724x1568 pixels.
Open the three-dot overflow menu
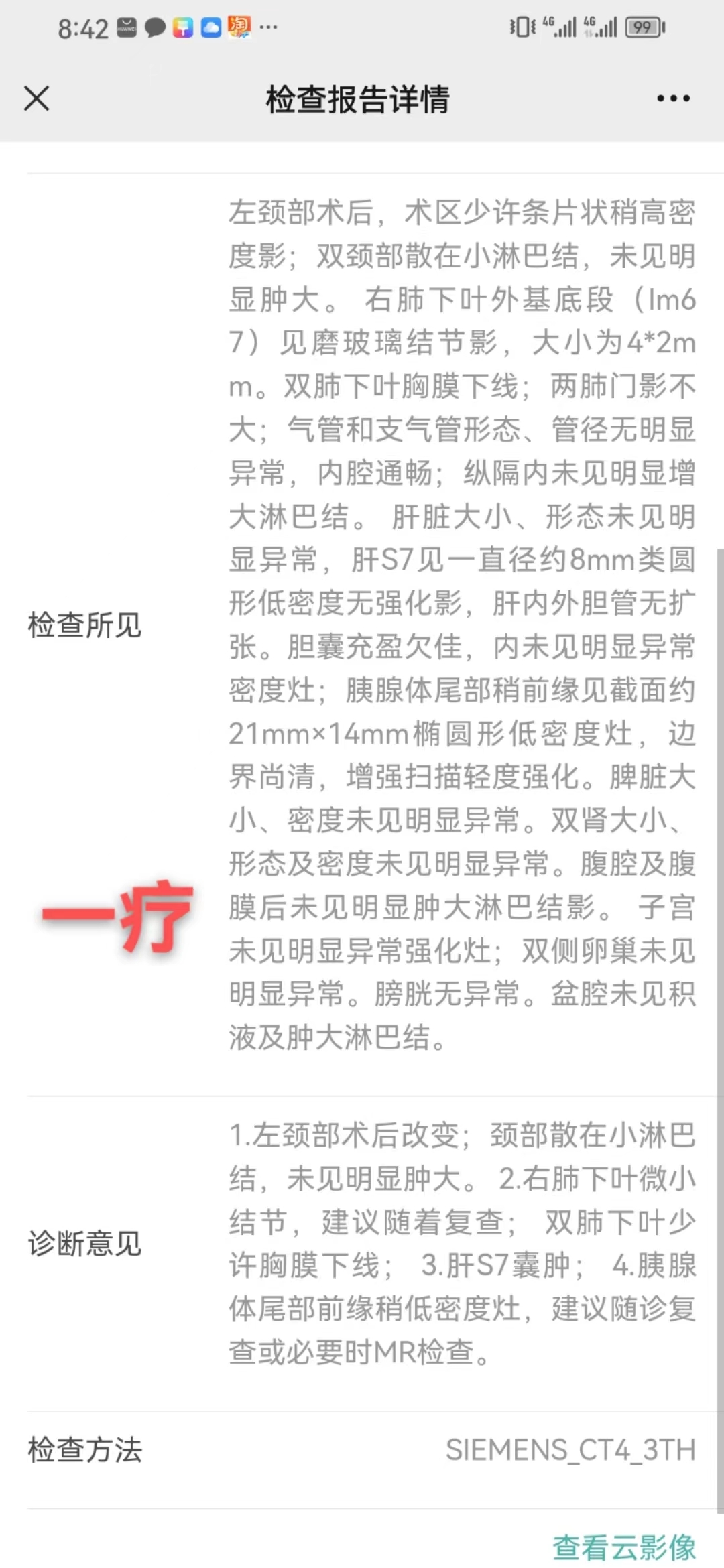tap(673, 99)
